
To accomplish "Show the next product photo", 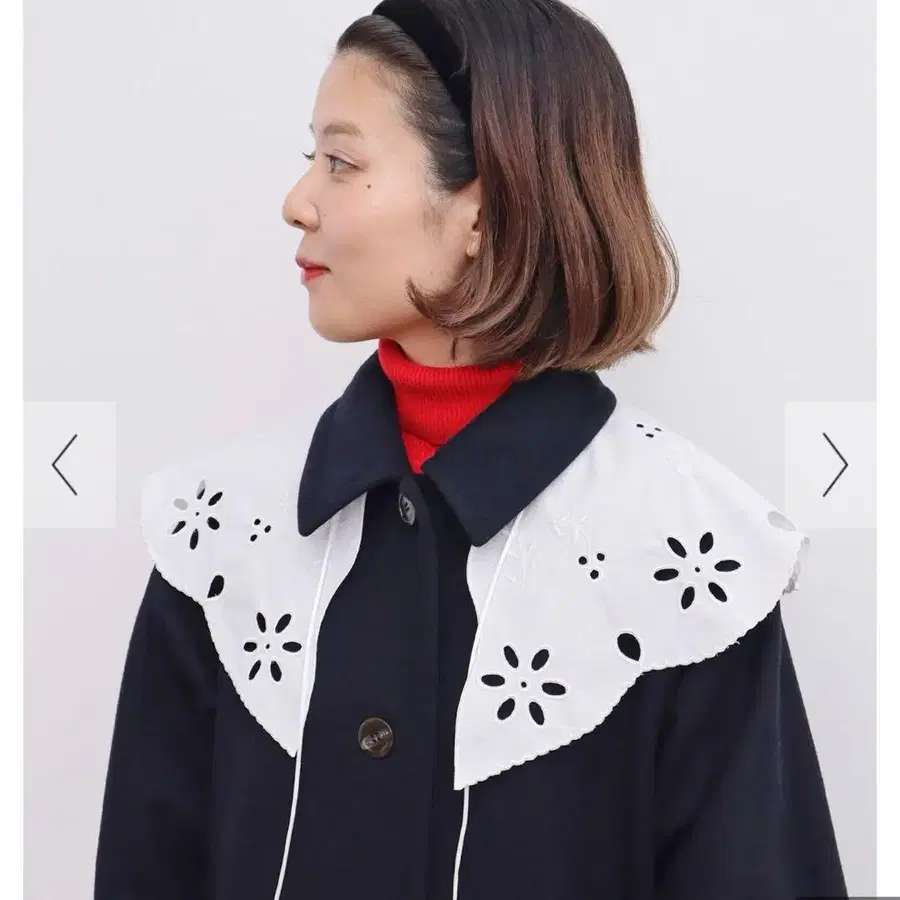I will coord(831,464).
